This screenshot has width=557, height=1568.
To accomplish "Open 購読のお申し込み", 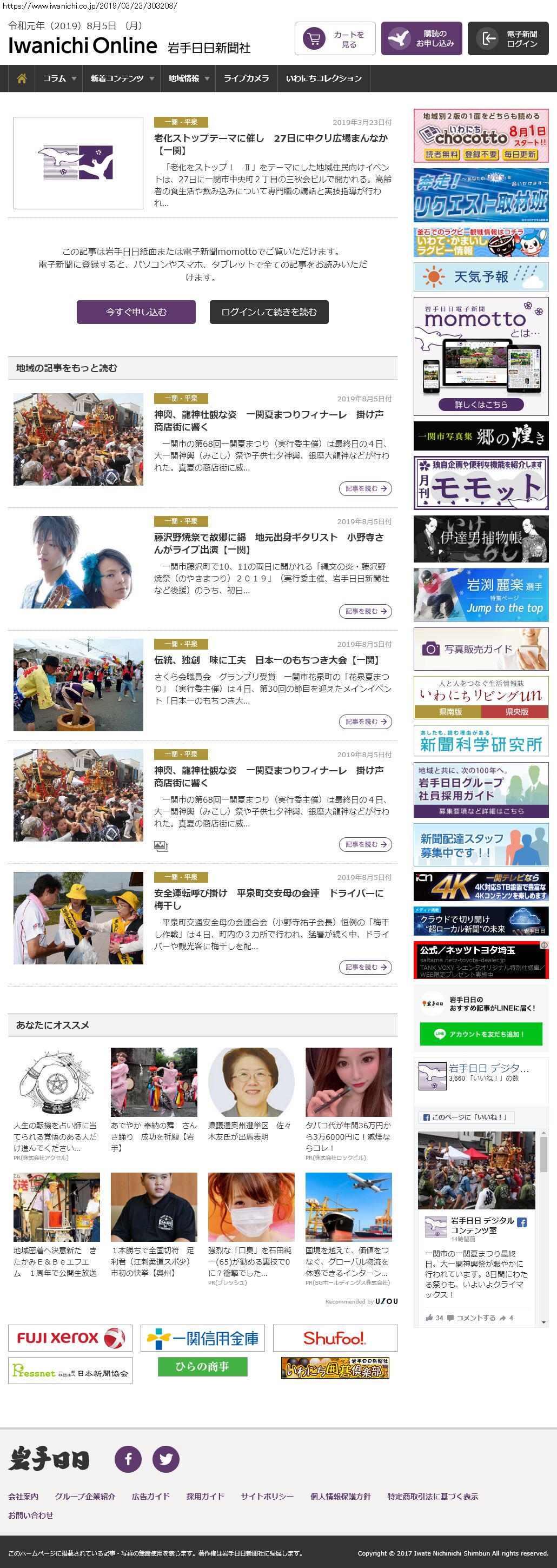I will (x=421, y=39).
